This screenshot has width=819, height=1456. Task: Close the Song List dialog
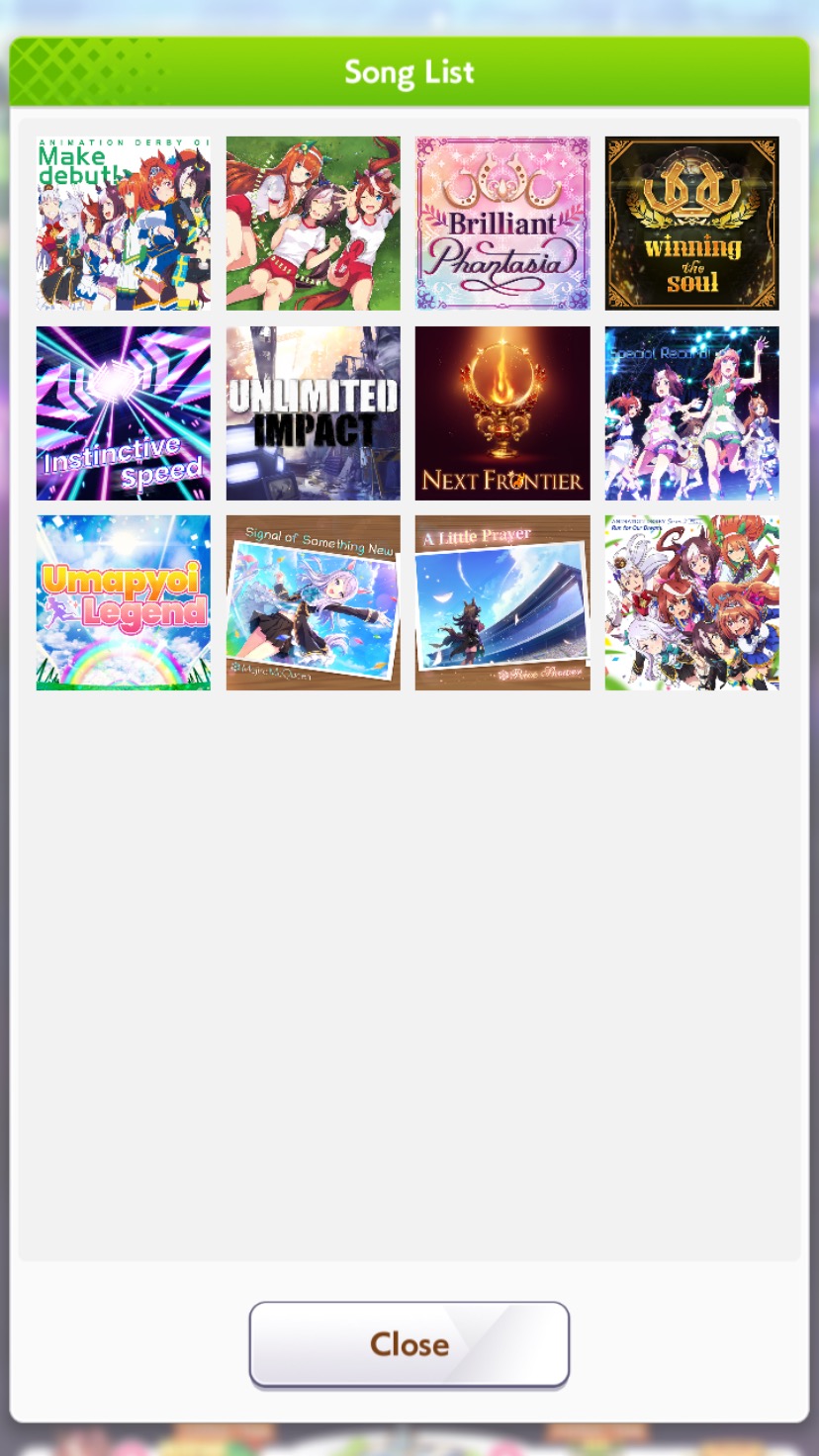(x=409, y=1344)
